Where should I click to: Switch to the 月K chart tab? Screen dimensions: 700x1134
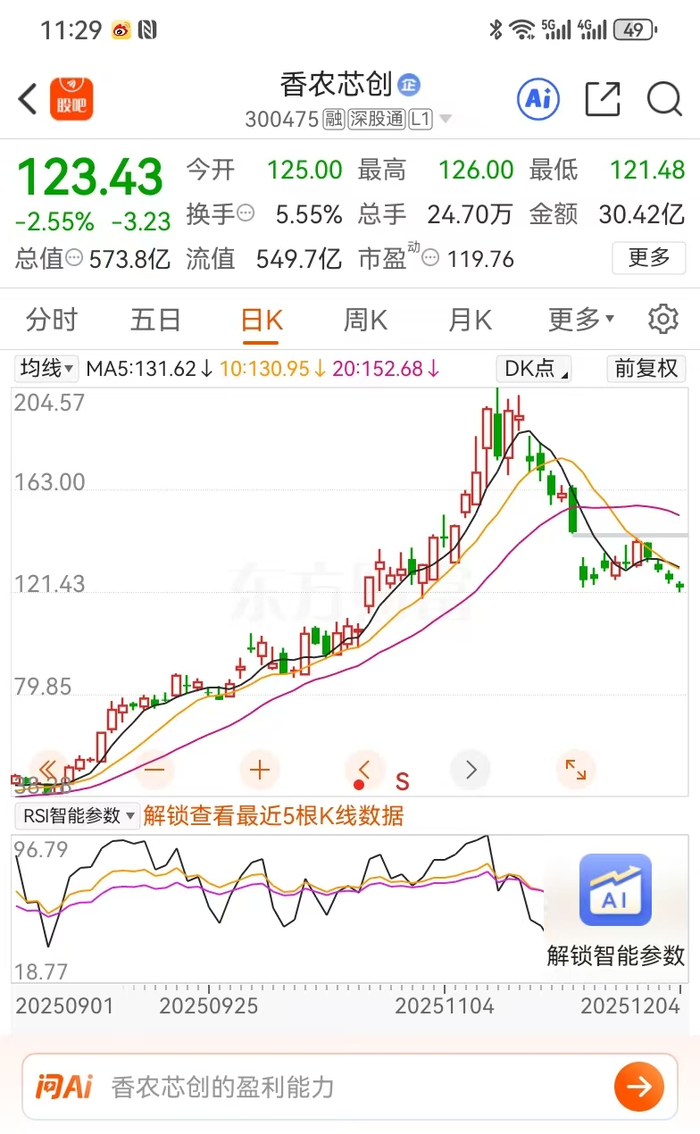tap(469, 320)
